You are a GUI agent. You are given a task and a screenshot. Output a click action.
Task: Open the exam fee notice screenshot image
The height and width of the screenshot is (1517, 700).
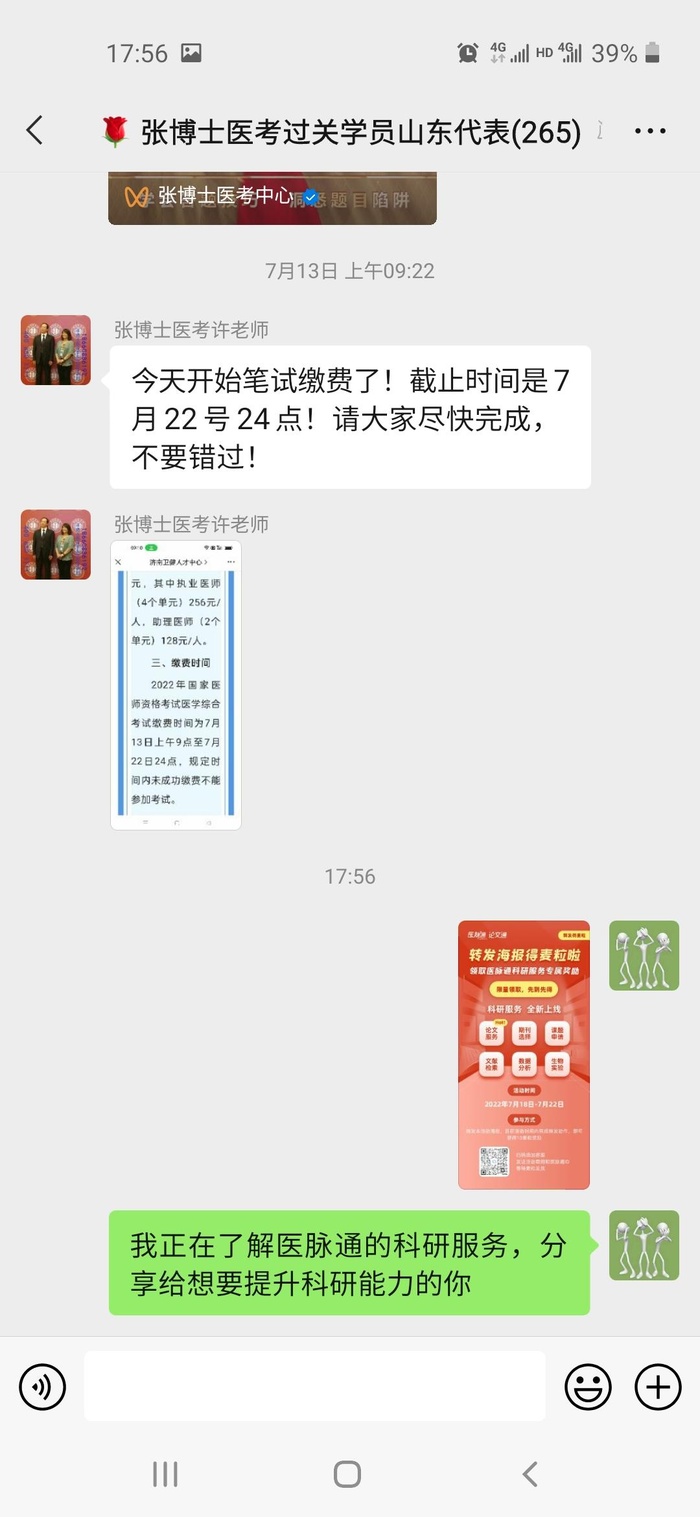pos(176,685)
